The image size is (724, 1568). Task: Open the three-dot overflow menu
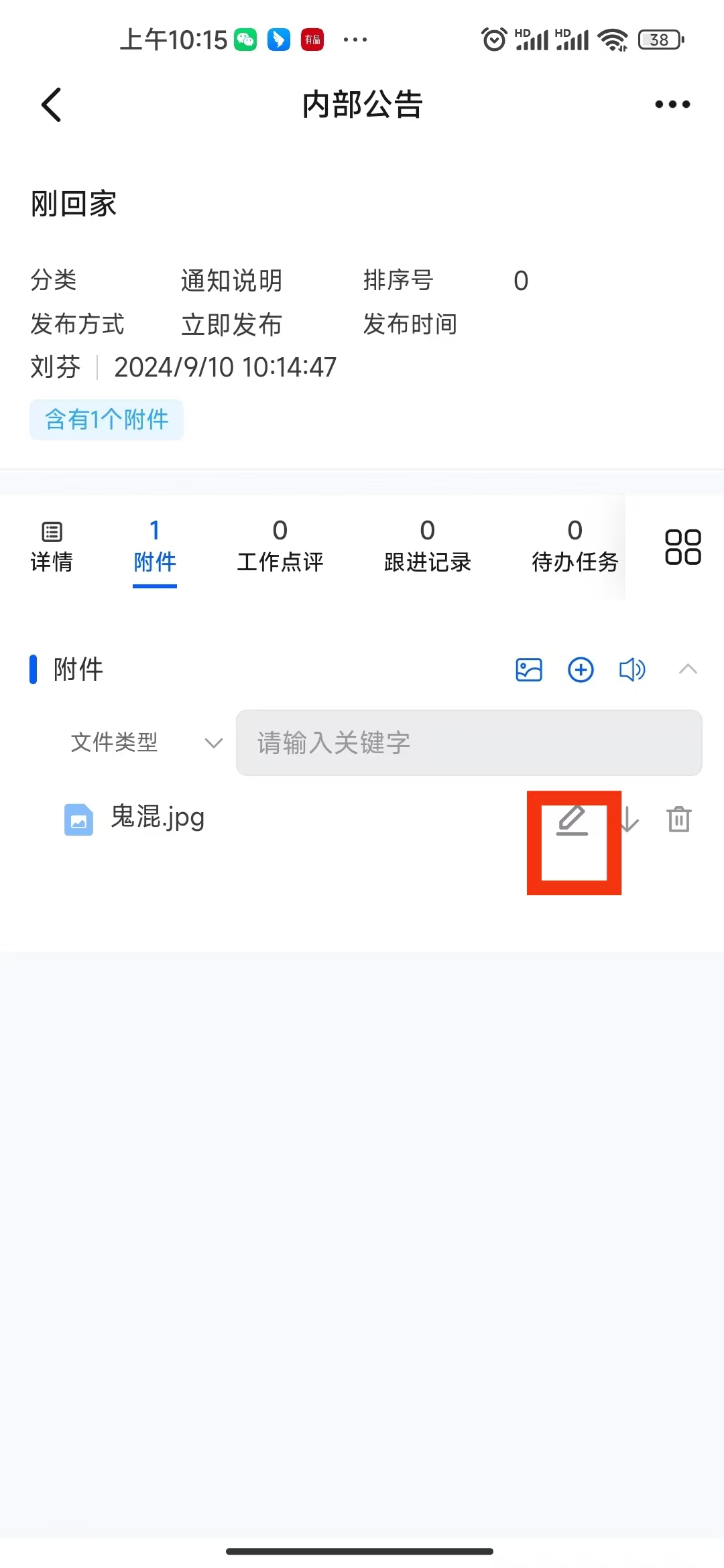point(672,105)
